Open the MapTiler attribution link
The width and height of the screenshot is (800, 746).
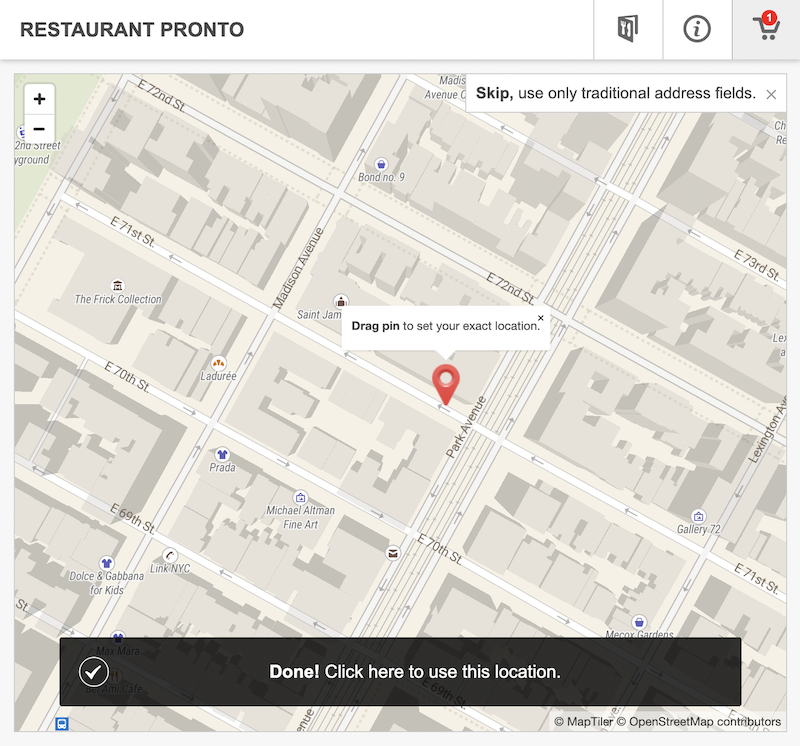[x=583, y=721]
